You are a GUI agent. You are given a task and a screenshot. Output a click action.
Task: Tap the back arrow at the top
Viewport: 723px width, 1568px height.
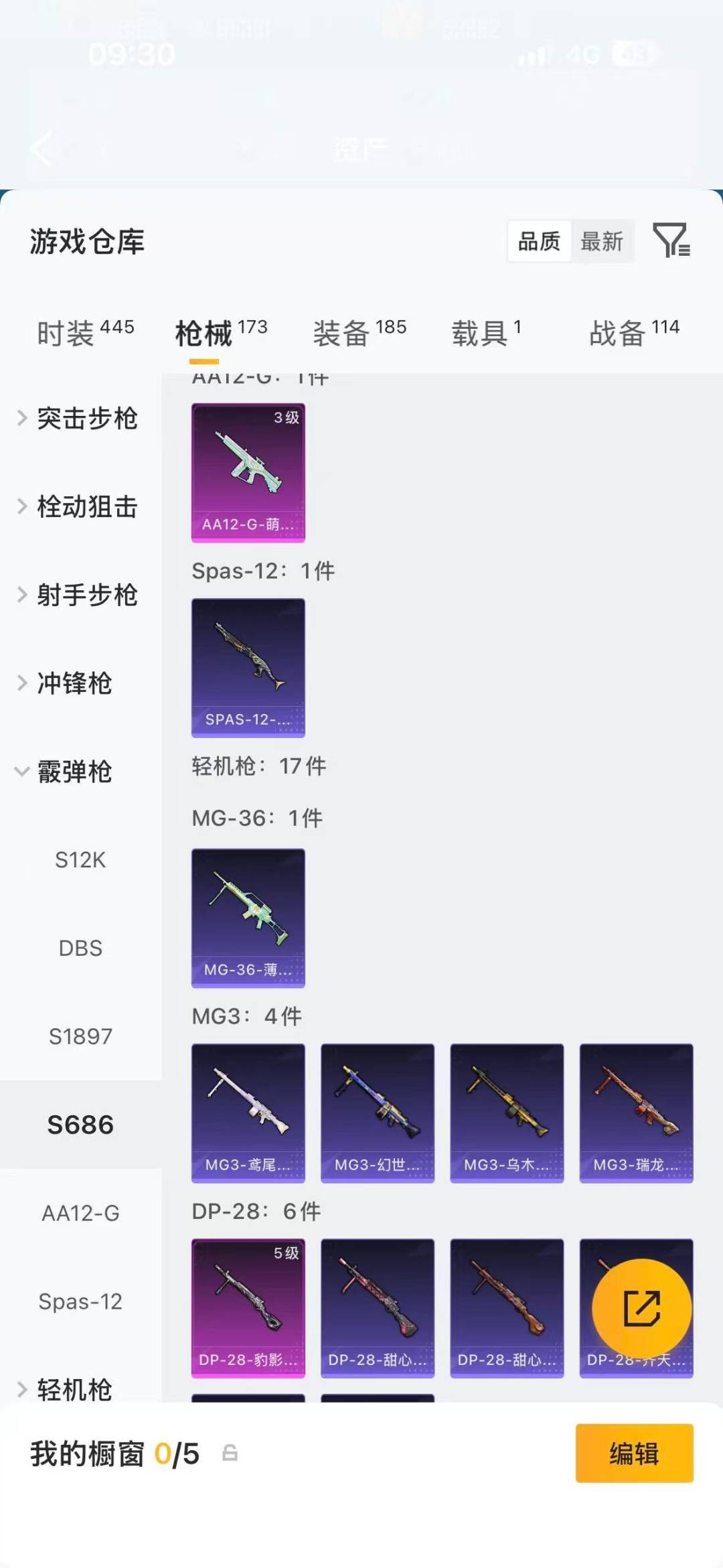(x=42, y=149)
